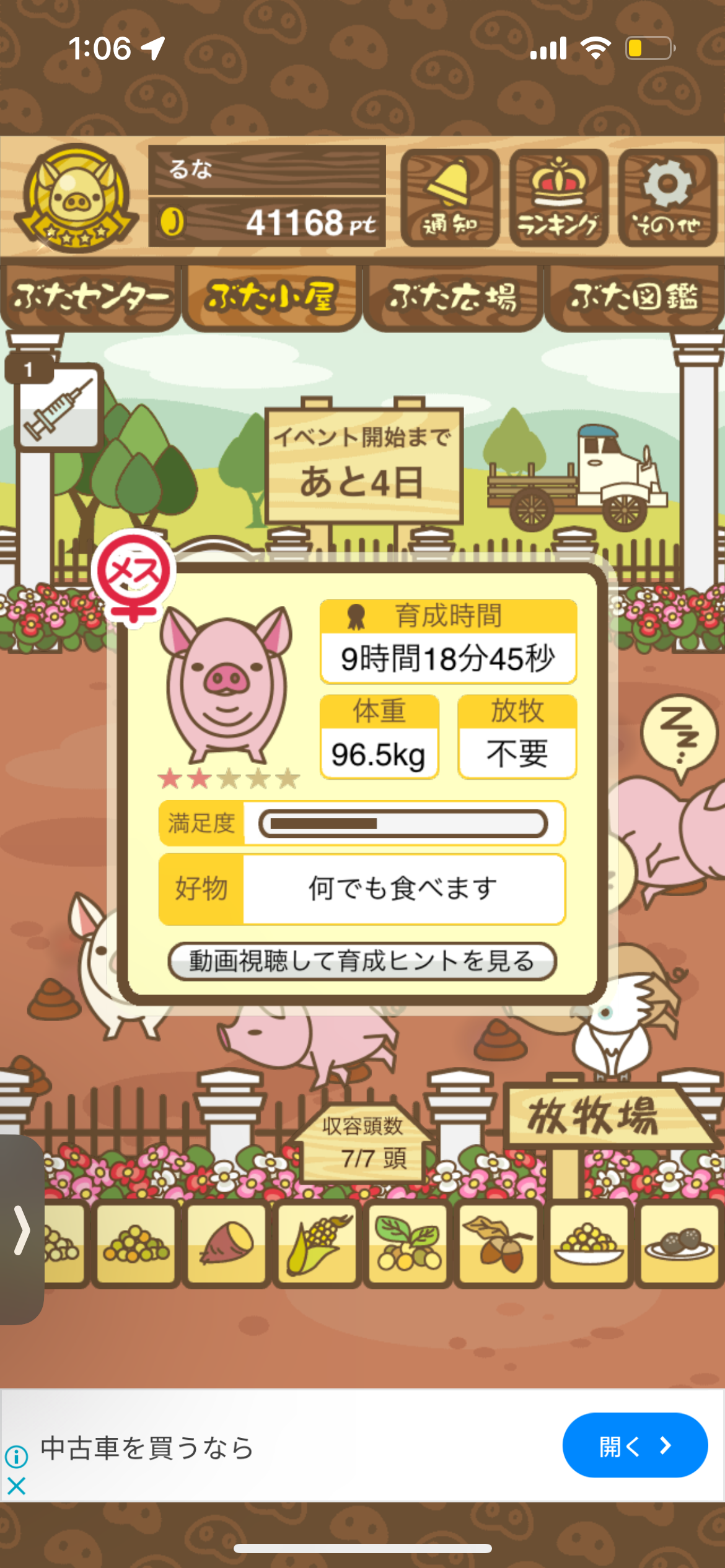Open the ランキング ranking screen

[x=558, y=198]
